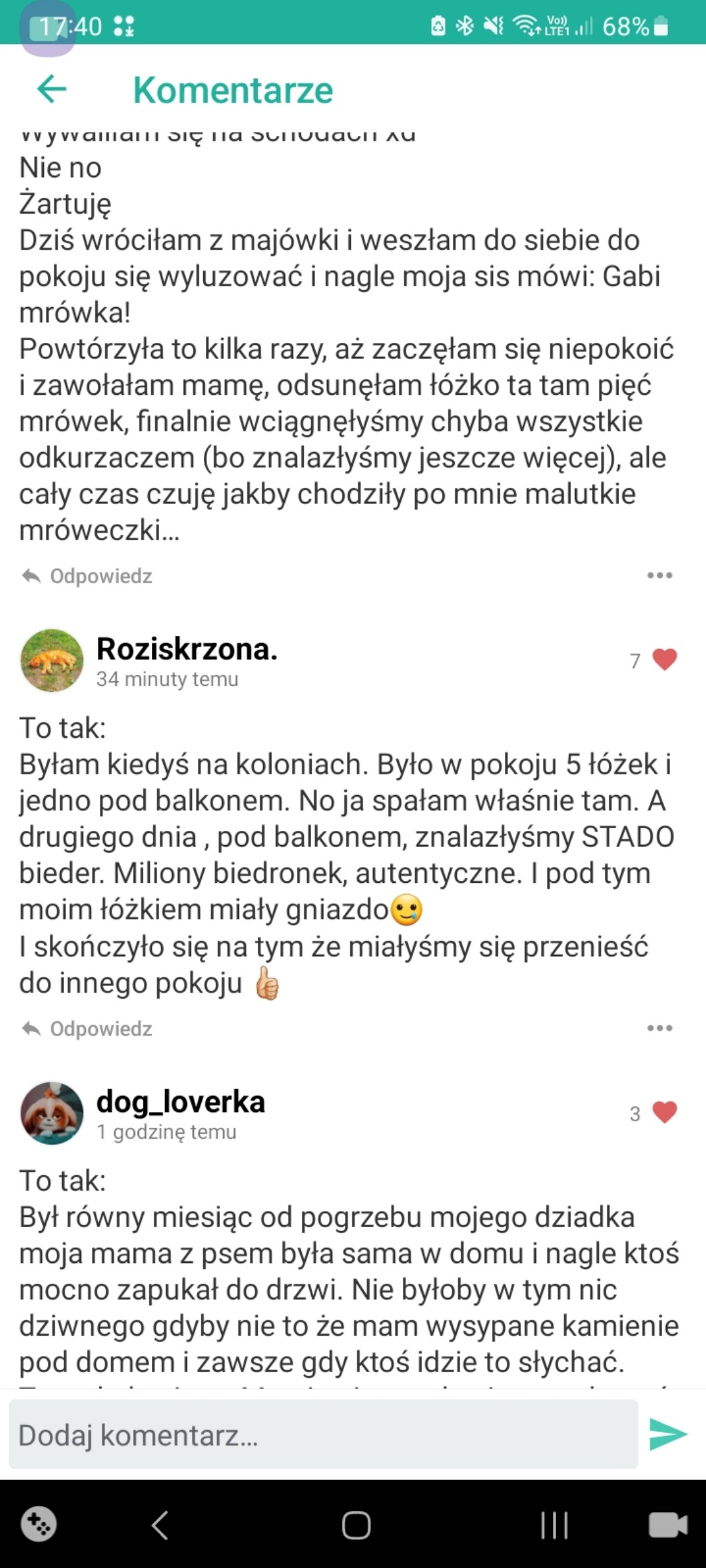Image resolution: width=706 pixels, height=1568 pixels.
Task: Open the username Roziskrzona.
Action: point(186,649)
